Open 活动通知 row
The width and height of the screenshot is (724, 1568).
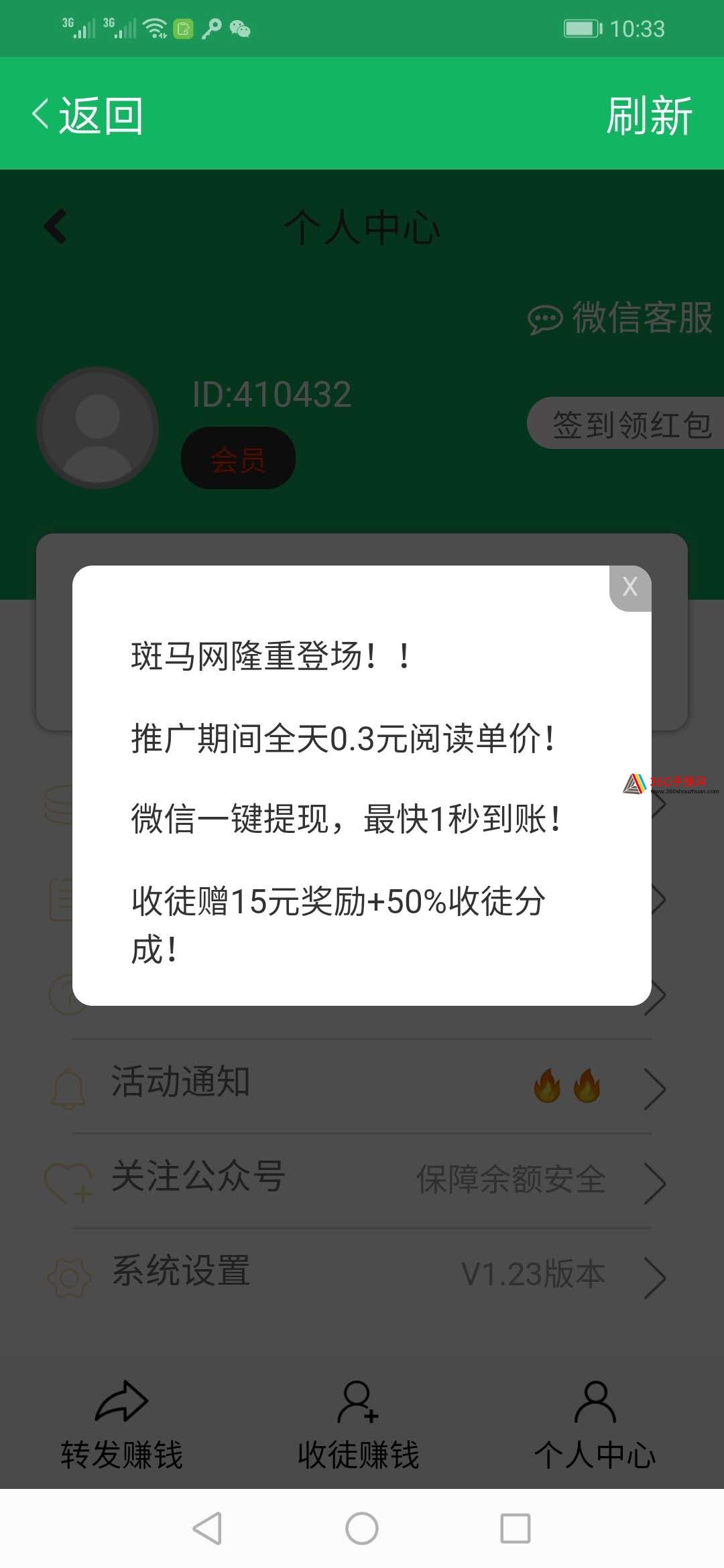(x=362, y=1086)
